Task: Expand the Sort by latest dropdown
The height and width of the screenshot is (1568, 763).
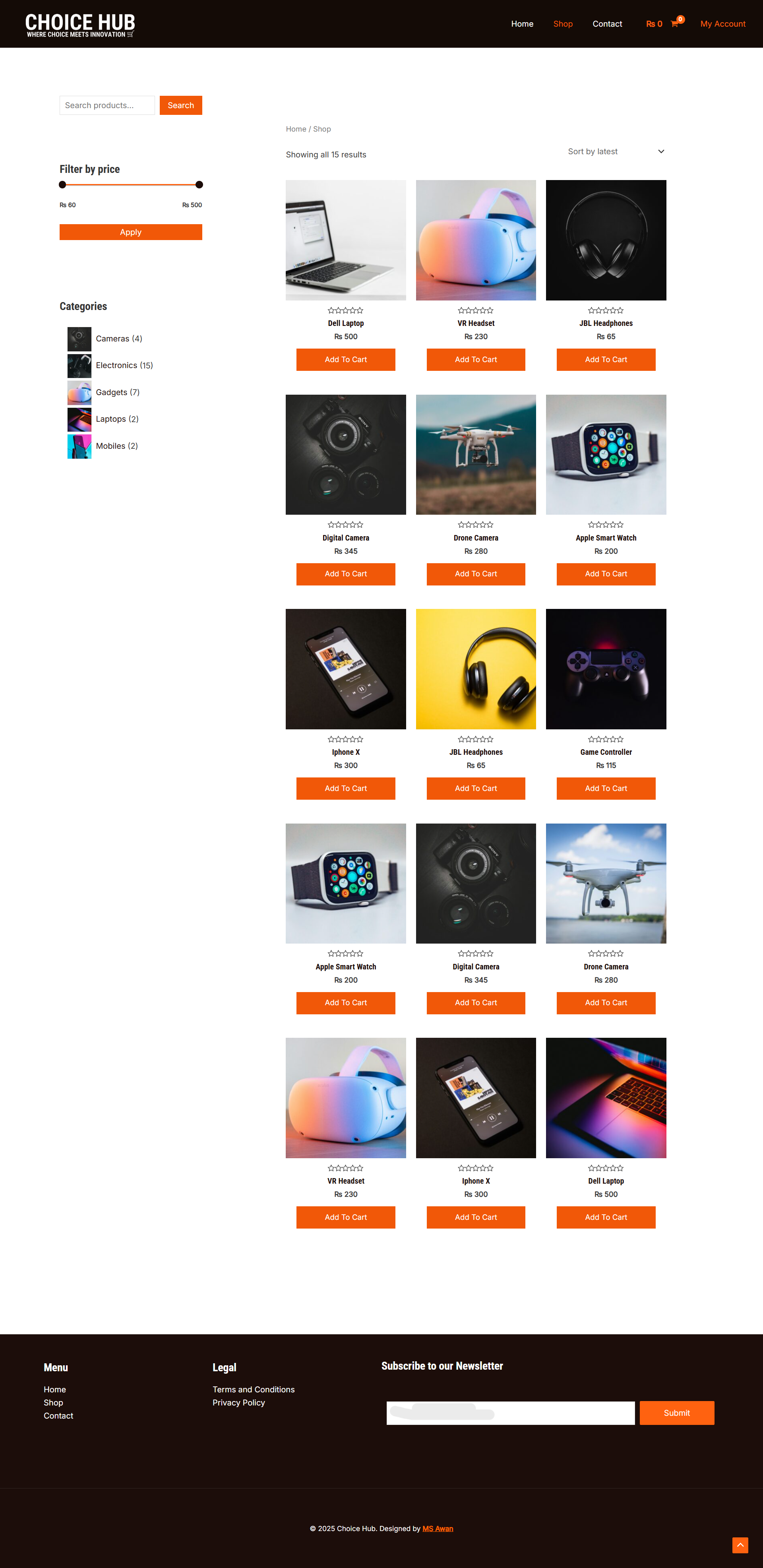Action: [x=616, y=151]
